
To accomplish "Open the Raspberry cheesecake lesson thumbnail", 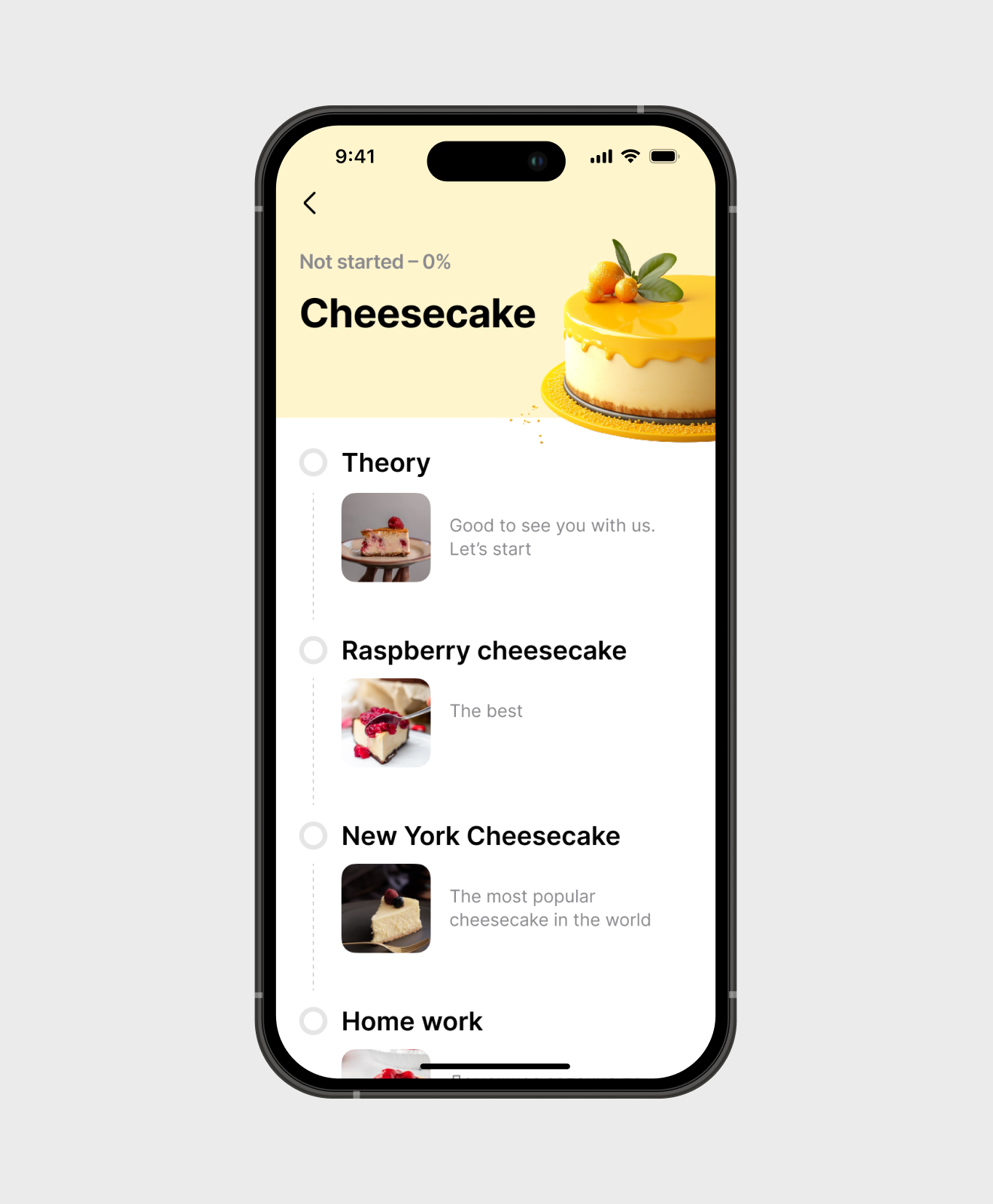I will pyautogui.click(x=386, y=722).
